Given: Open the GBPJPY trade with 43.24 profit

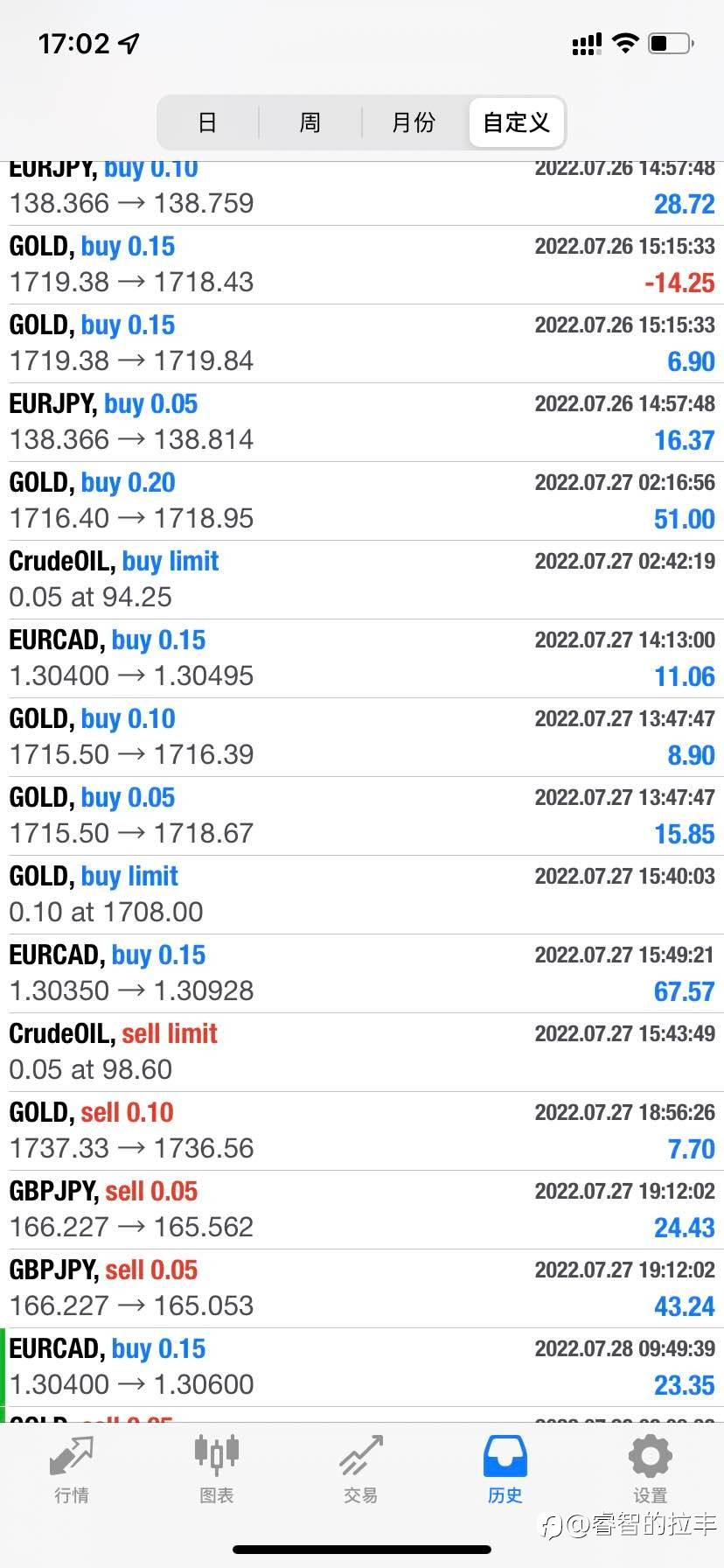Looking at the screenshot, I should (x=362, y=1289).
